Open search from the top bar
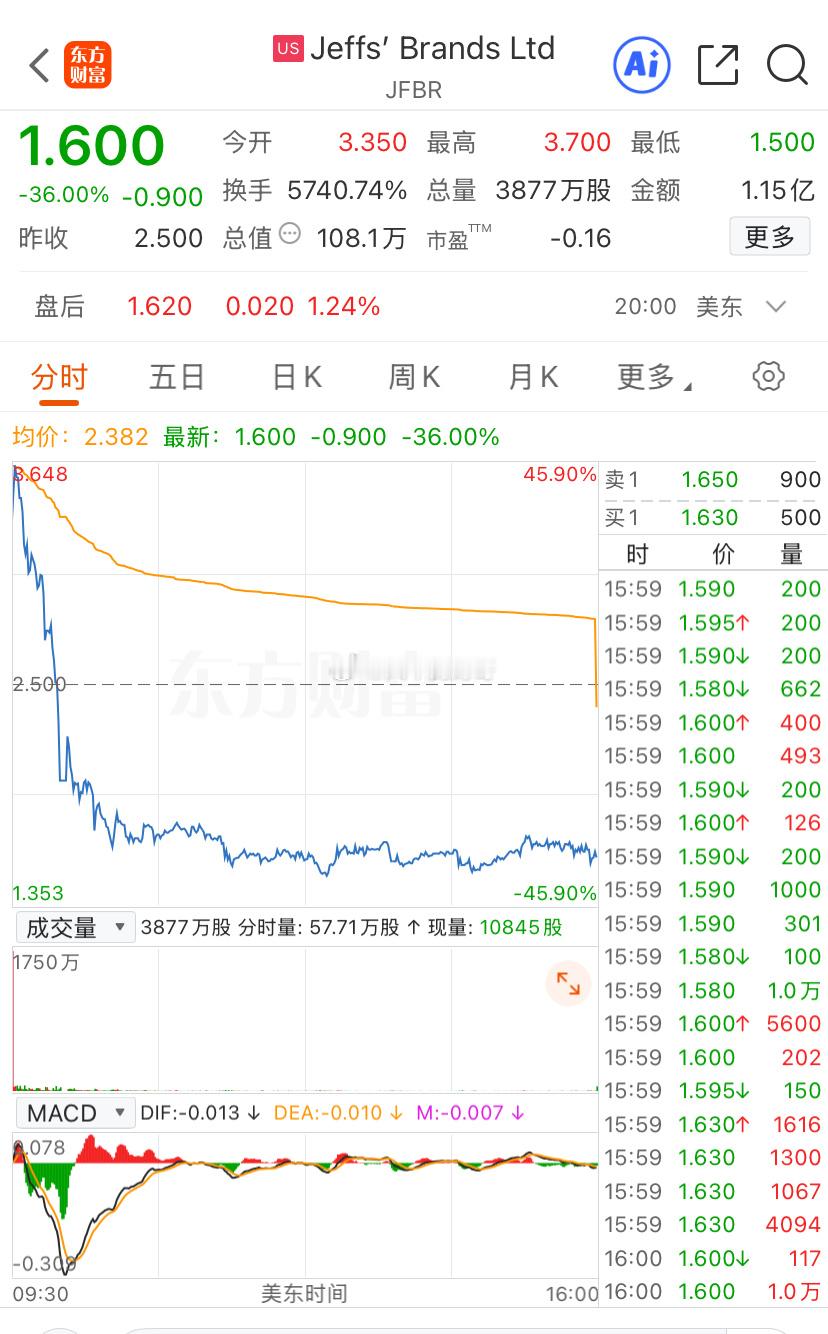The height and width of the screenshot is (1334, 828). click(x=787, y=65)
